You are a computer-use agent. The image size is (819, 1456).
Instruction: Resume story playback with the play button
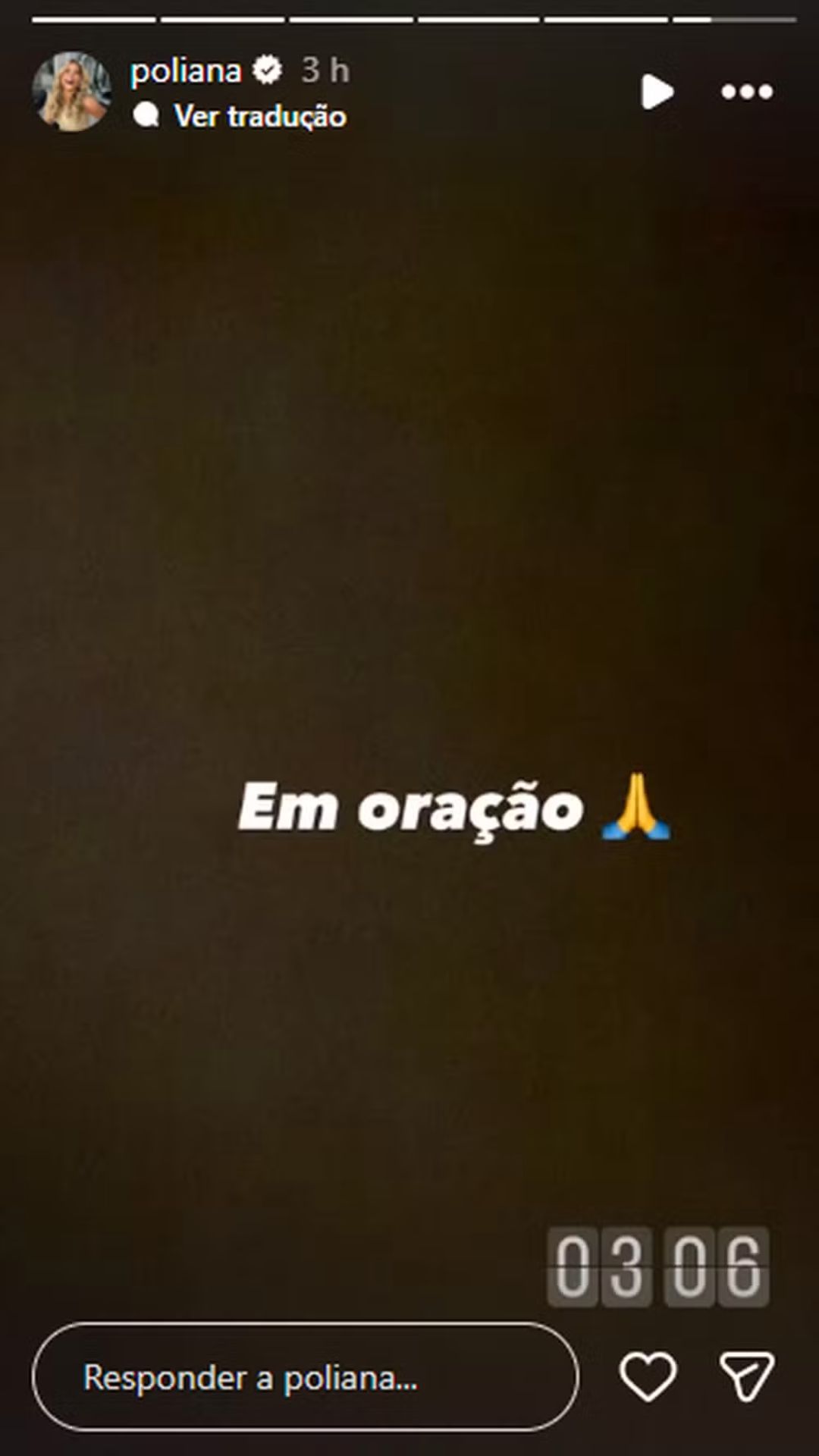pos(657,92)
